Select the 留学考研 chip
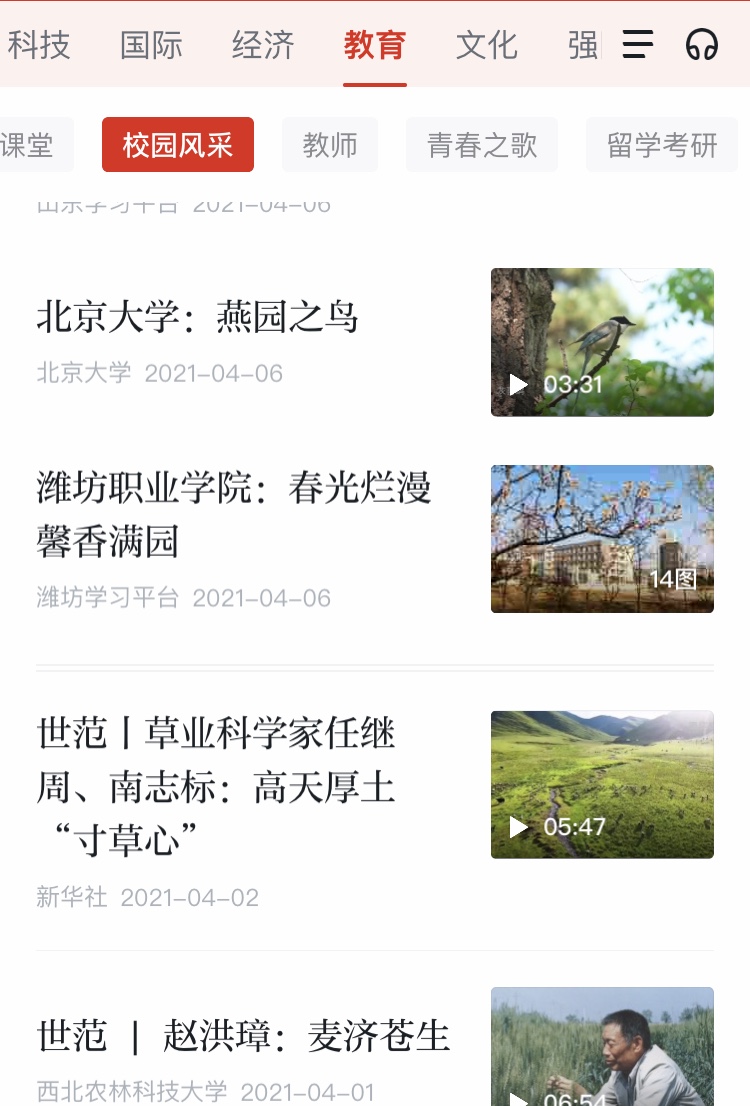Screen dimensions: 750x1106 tap(662, 145)
